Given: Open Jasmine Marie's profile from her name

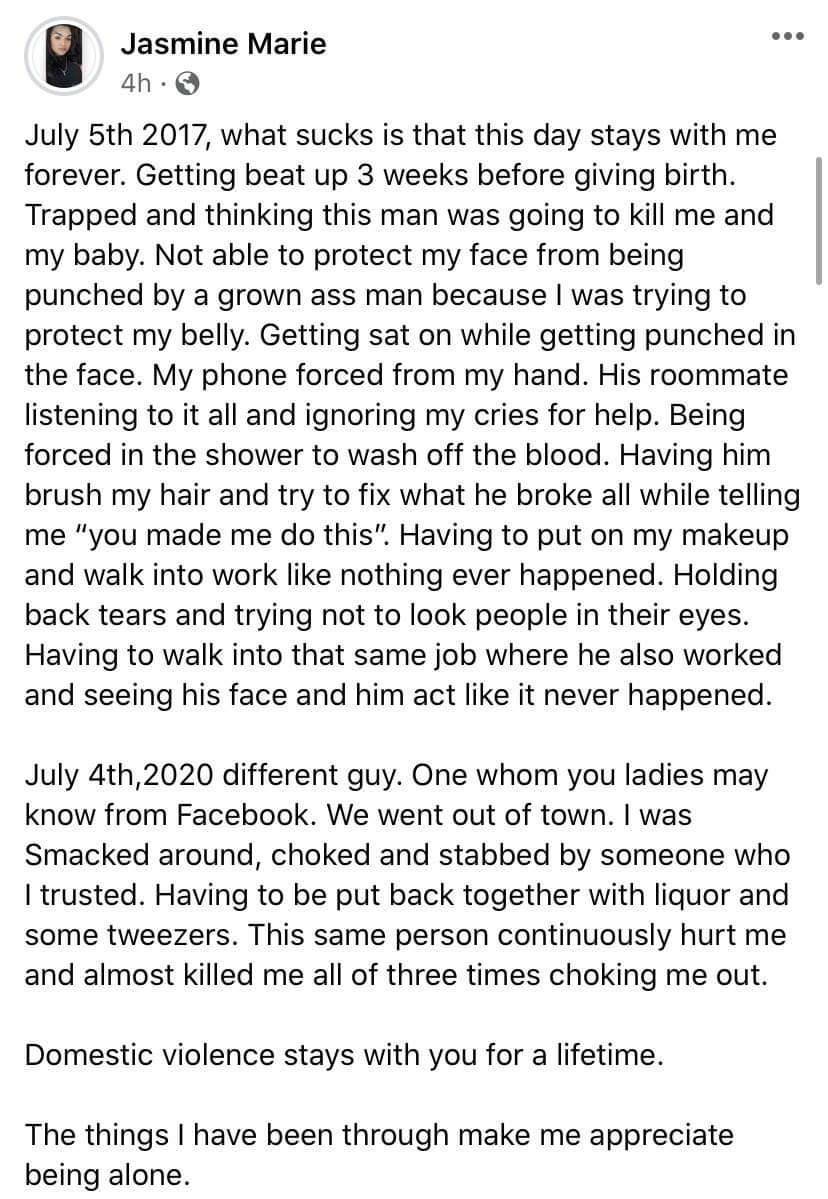Looking at the screenshot, I should pyautogui.click(x=222, y=43).
